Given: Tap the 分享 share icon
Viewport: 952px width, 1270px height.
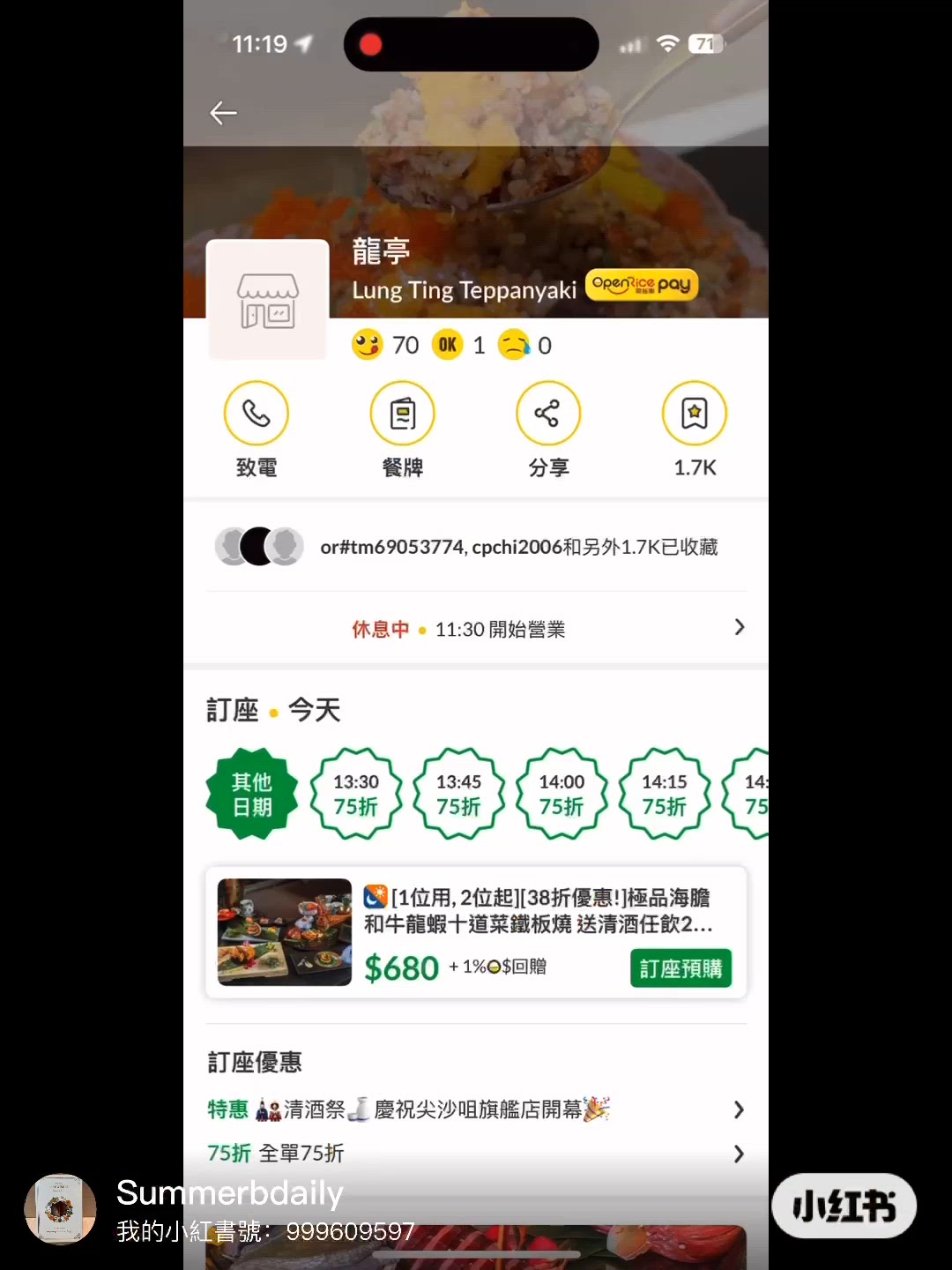Looking at the screenshot, I should click(x=548, y=412).
